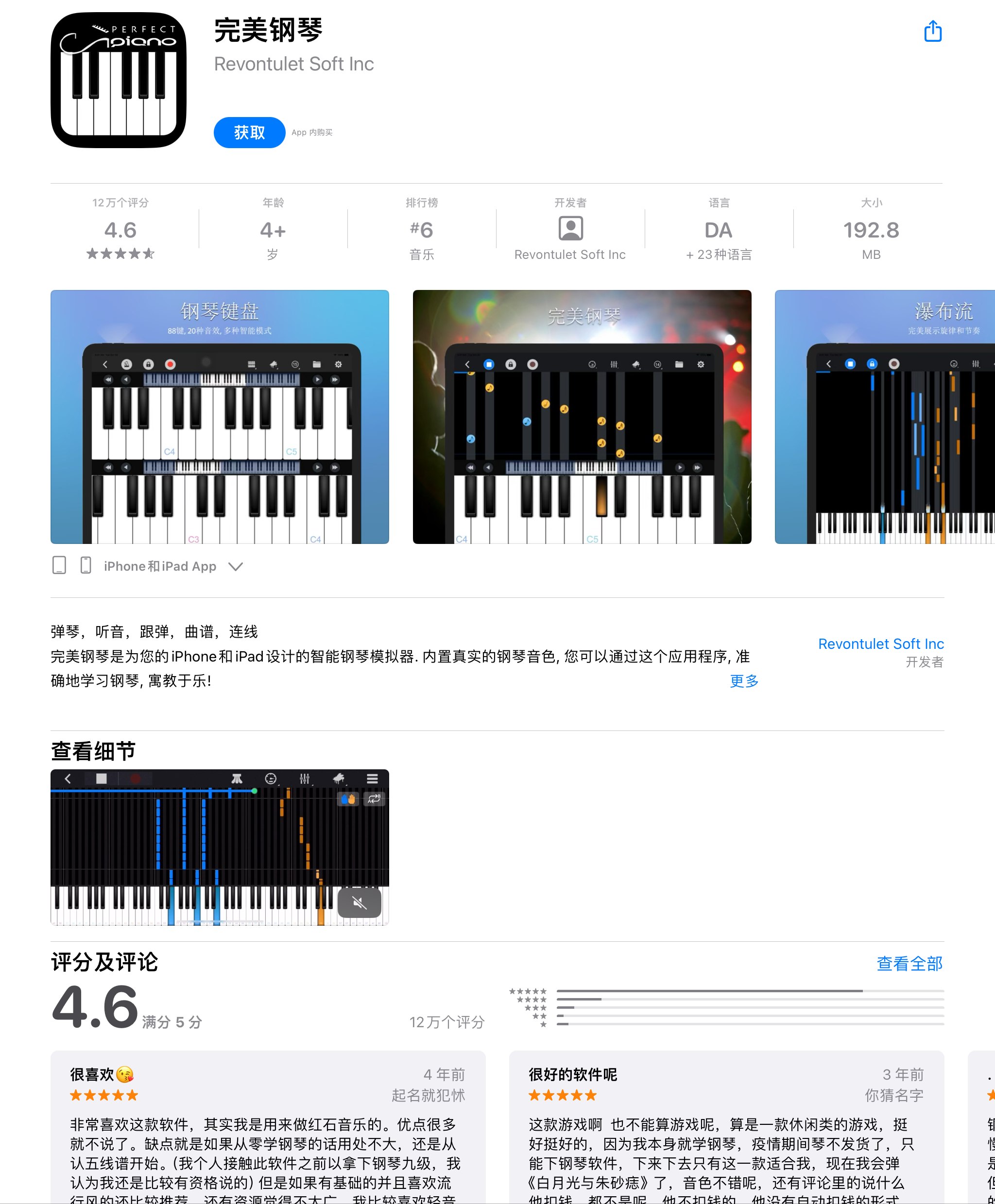
Task: View all ratings via 查看全部
Action: click(x=909, y=963)
